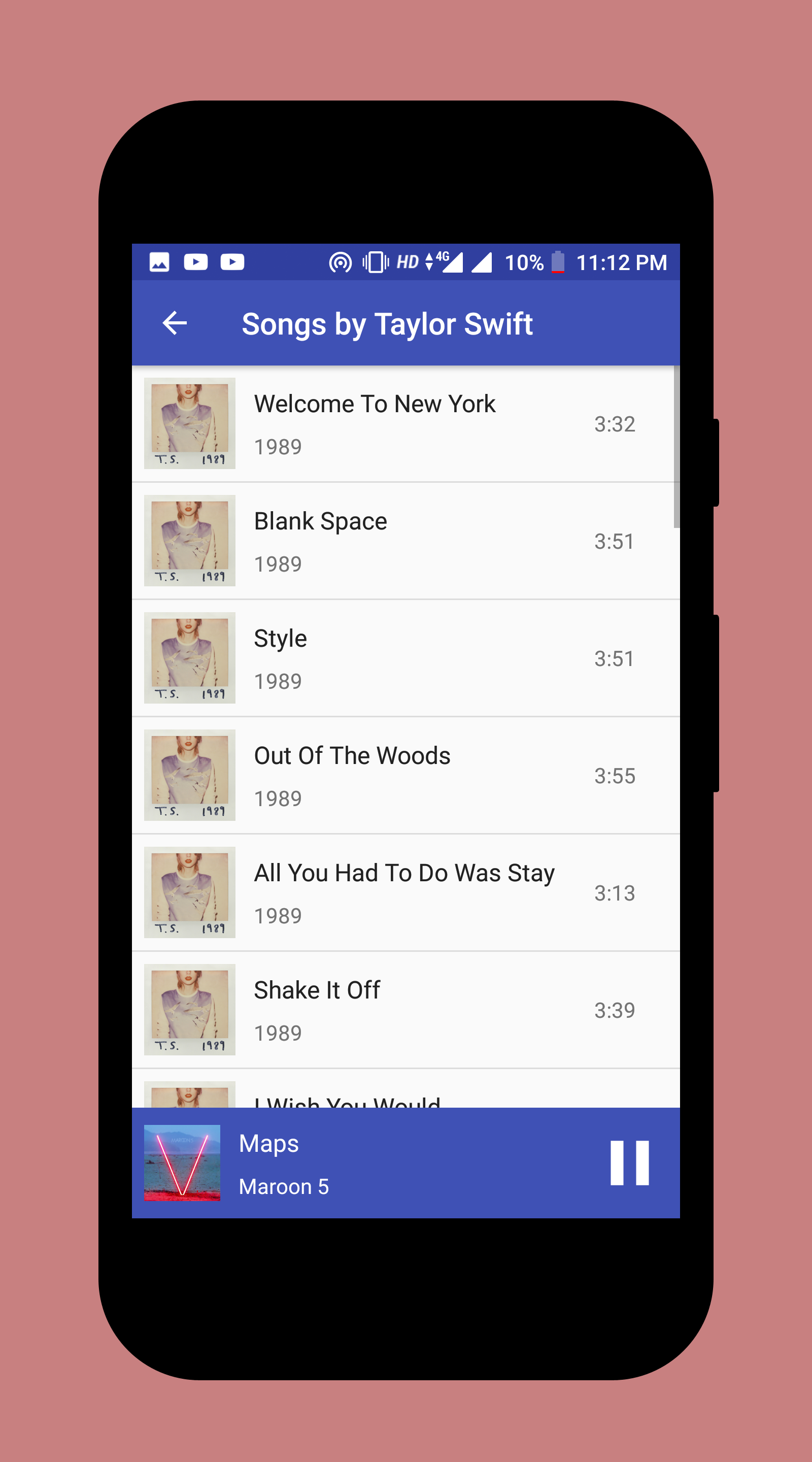
Task: Open Out Of The Woods
Action: click(405, 775)
